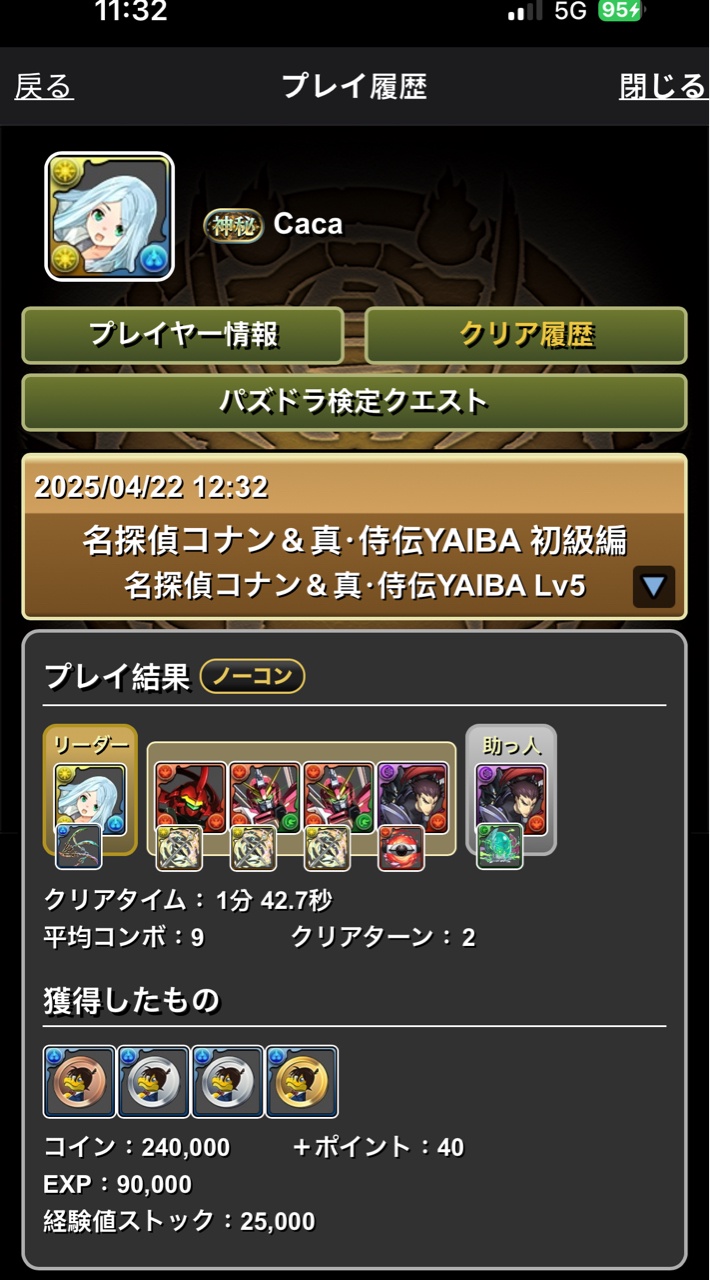The height and width of the screenshot is (1280, 710).
Task: Tap the helper (助っ人) monster icon
Action: click(x=511, y=797)
